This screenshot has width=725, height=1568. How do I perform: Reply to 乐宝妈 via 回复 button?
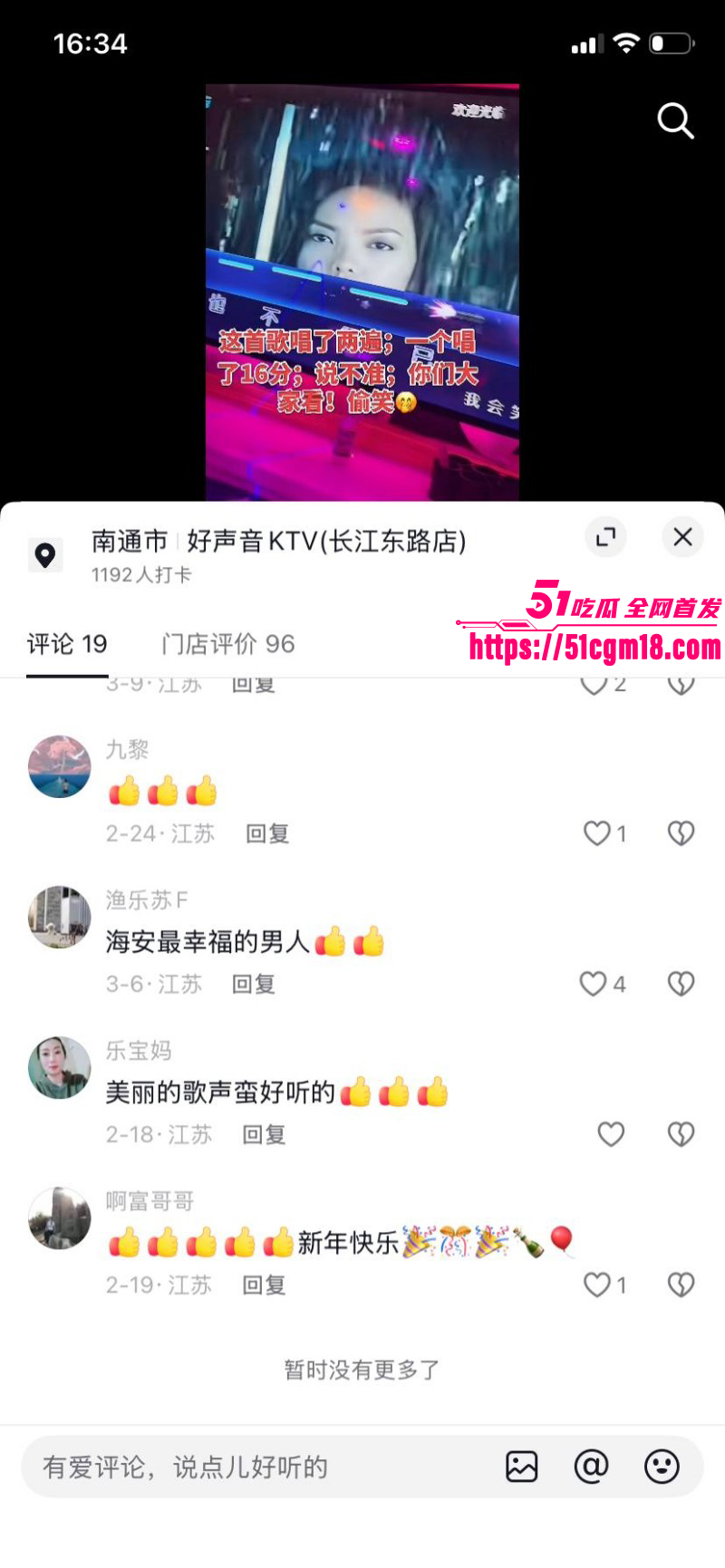(x=263, y=1134)
